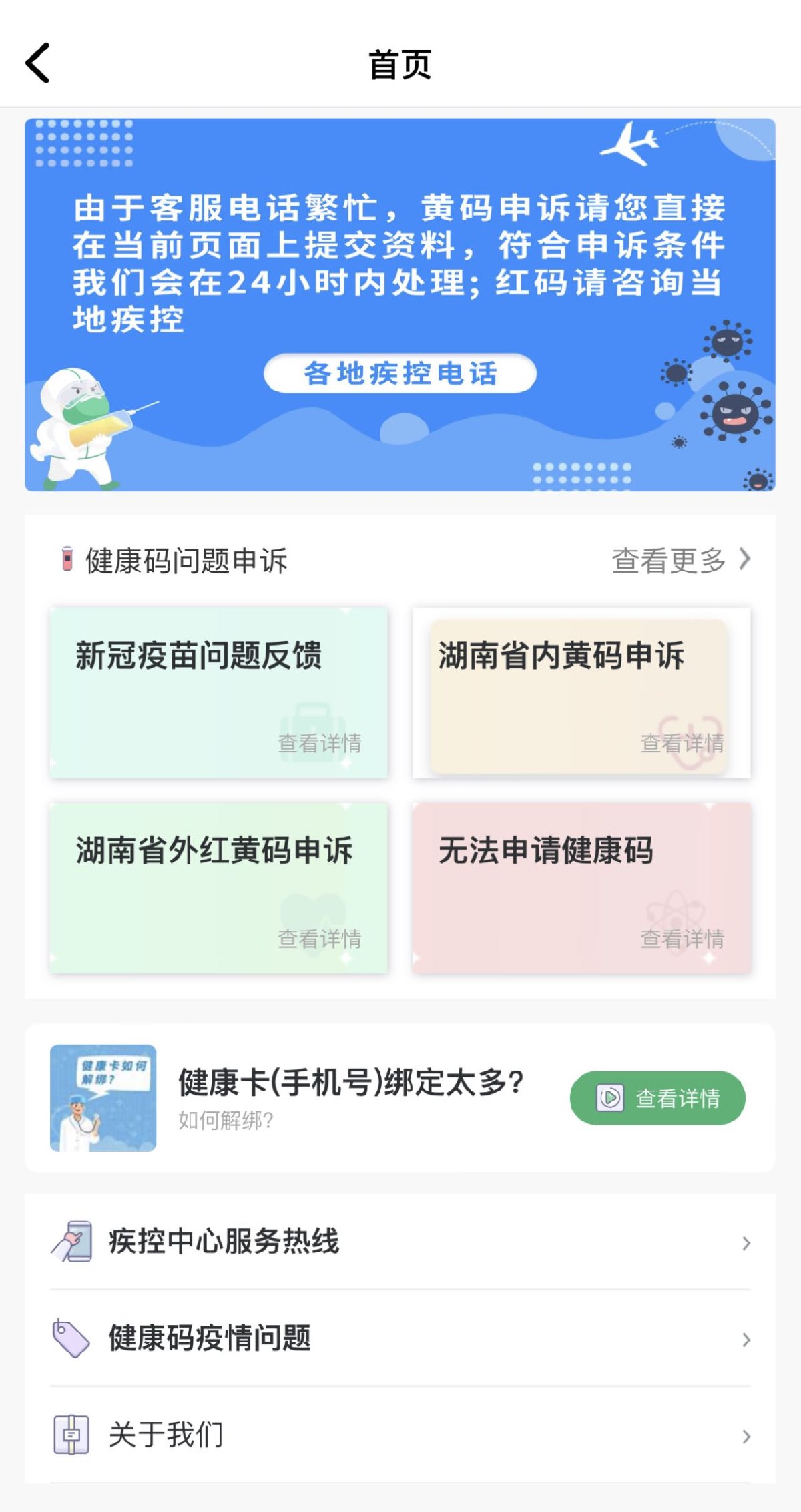Go back using the top-left arrow
801x1512 pixels.
38,63
